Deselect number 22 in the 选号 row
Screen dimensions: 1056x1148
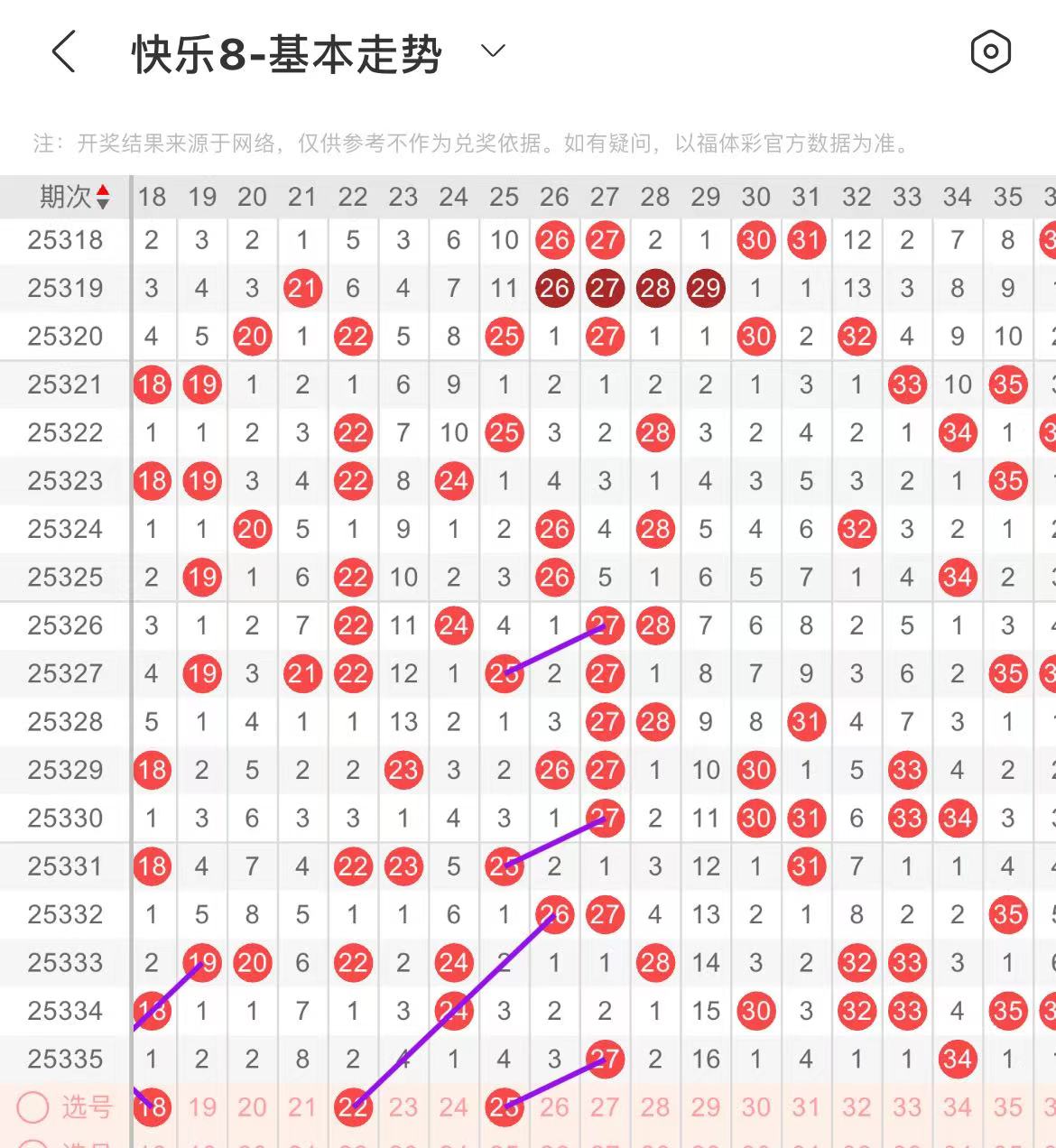point(353,1107)
